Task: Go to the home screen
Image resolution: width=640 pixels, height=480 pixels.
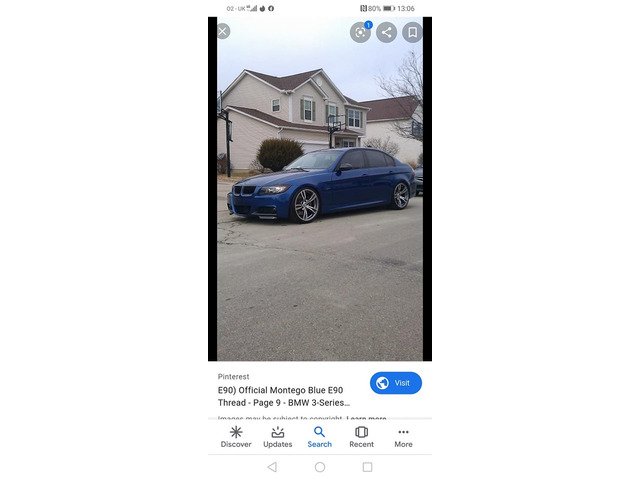Action: [320, 467]
